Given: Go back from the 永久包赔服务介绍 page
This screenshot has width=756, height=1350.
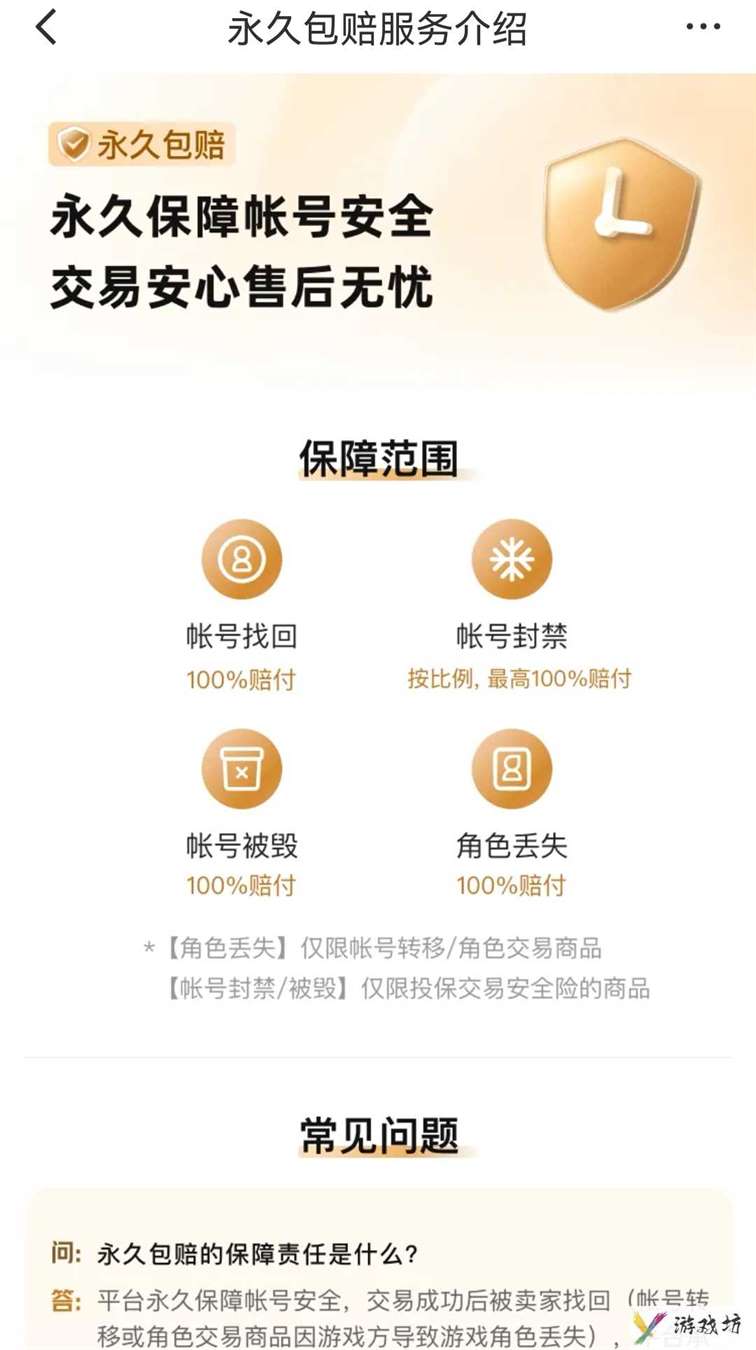Looking at the screenshot, I should 46,27.
